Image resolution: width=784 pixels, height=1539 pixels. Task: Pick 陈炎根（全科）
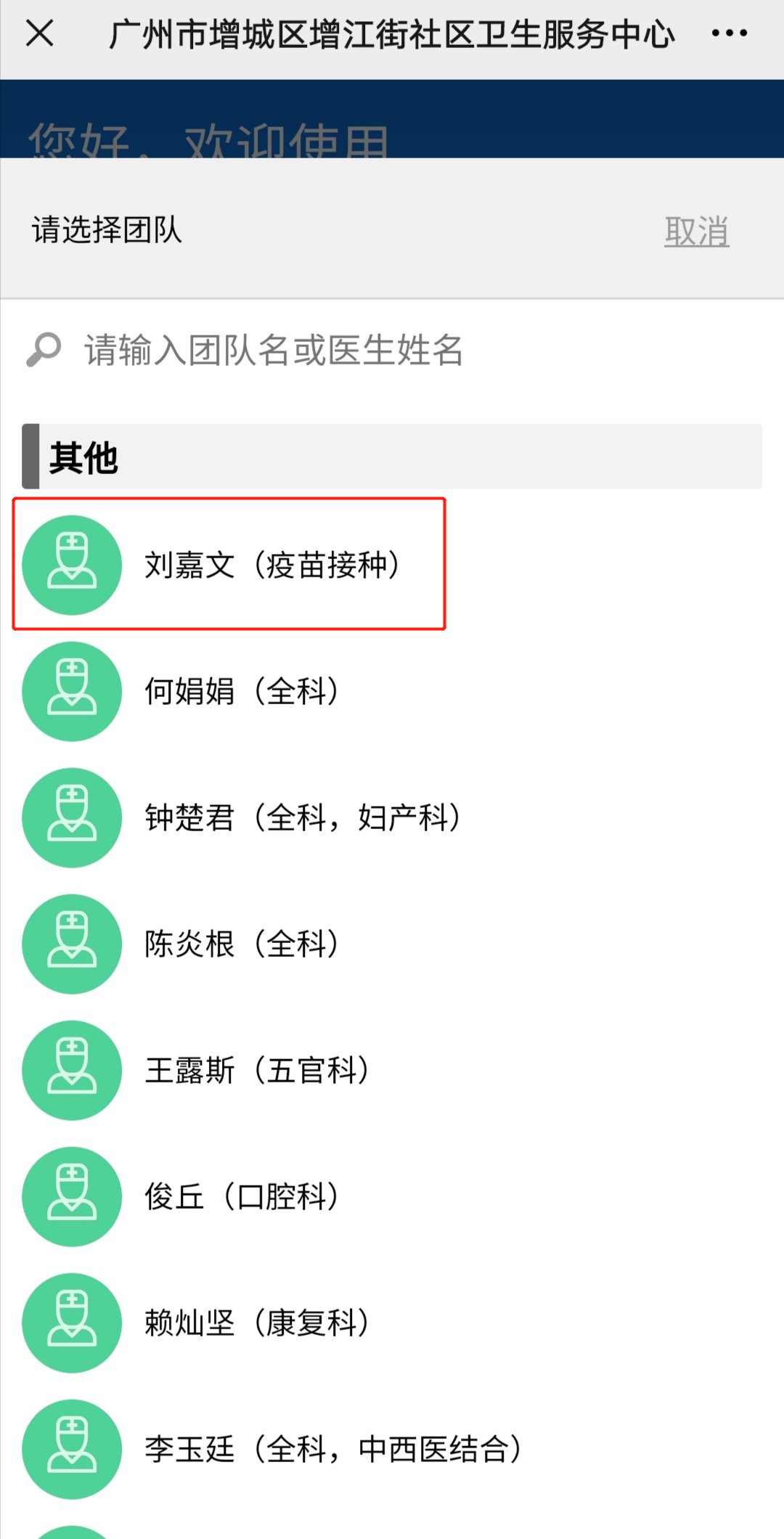(x=241, y=944)
